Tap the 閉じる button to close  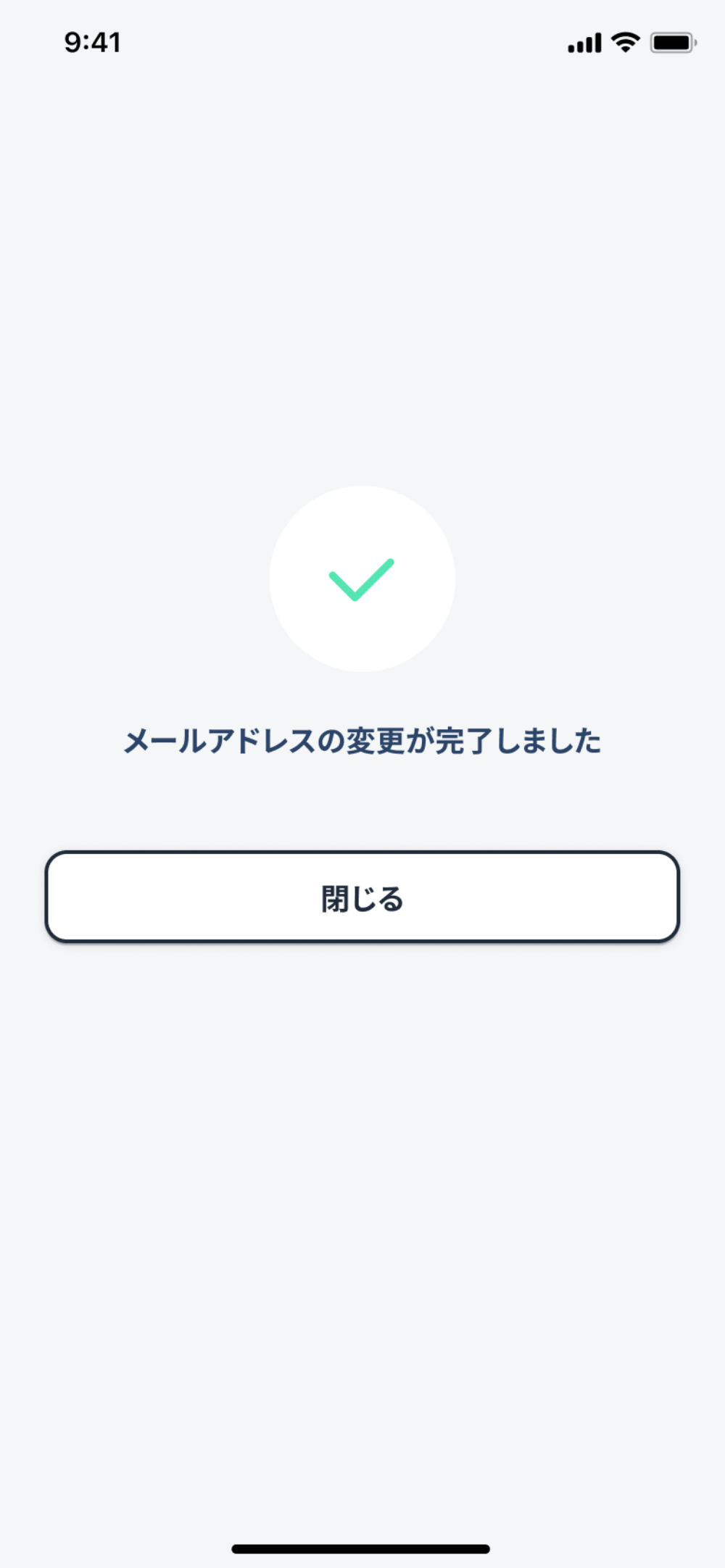tap(362, 897)
